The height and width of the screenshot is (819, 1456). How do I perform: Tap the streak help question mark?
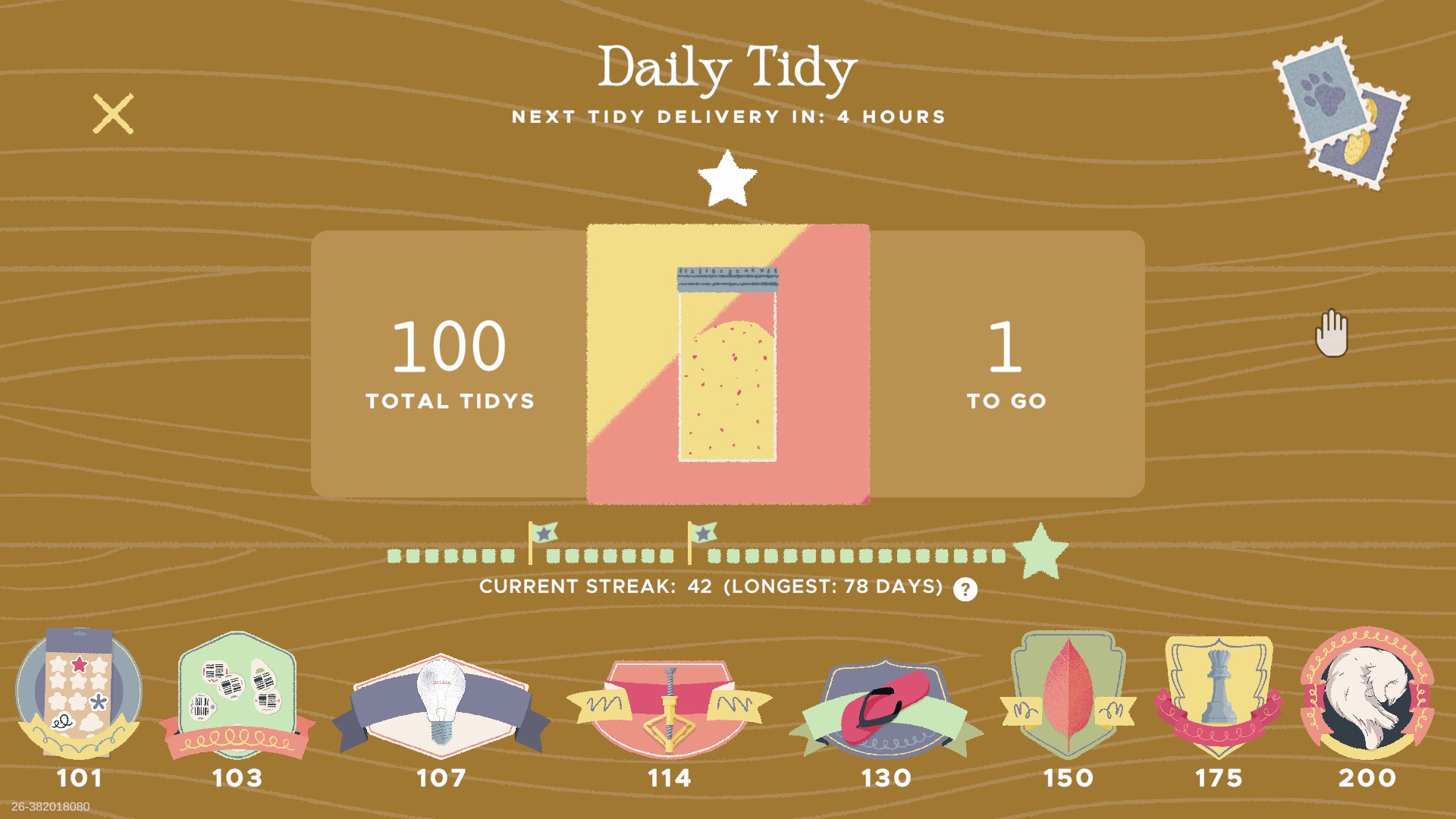pos(965,589)
